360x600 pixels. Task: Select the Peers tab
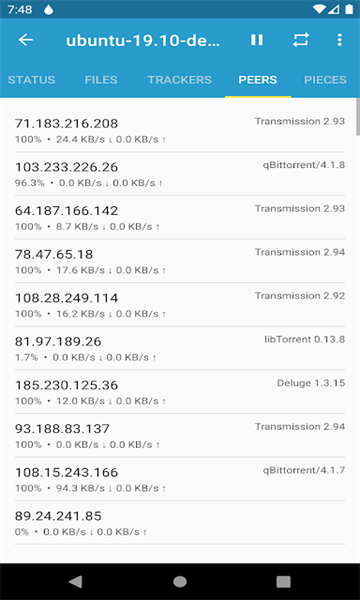[x=258, y=80]
